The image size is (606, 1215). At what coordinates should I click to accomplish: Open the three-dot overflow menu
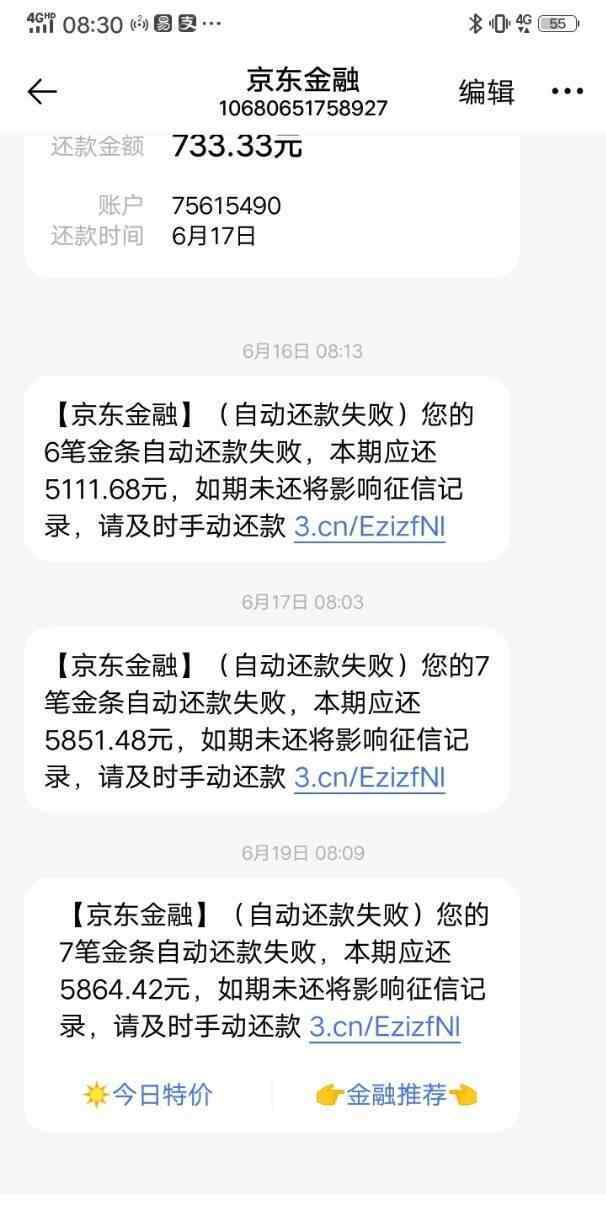[x=567, y=92]
